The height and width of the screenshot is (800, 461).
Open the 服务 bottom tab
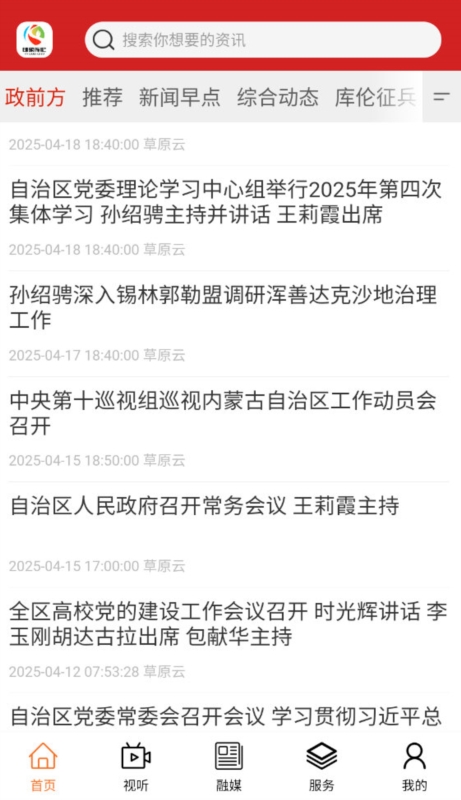tap(322, 766)
